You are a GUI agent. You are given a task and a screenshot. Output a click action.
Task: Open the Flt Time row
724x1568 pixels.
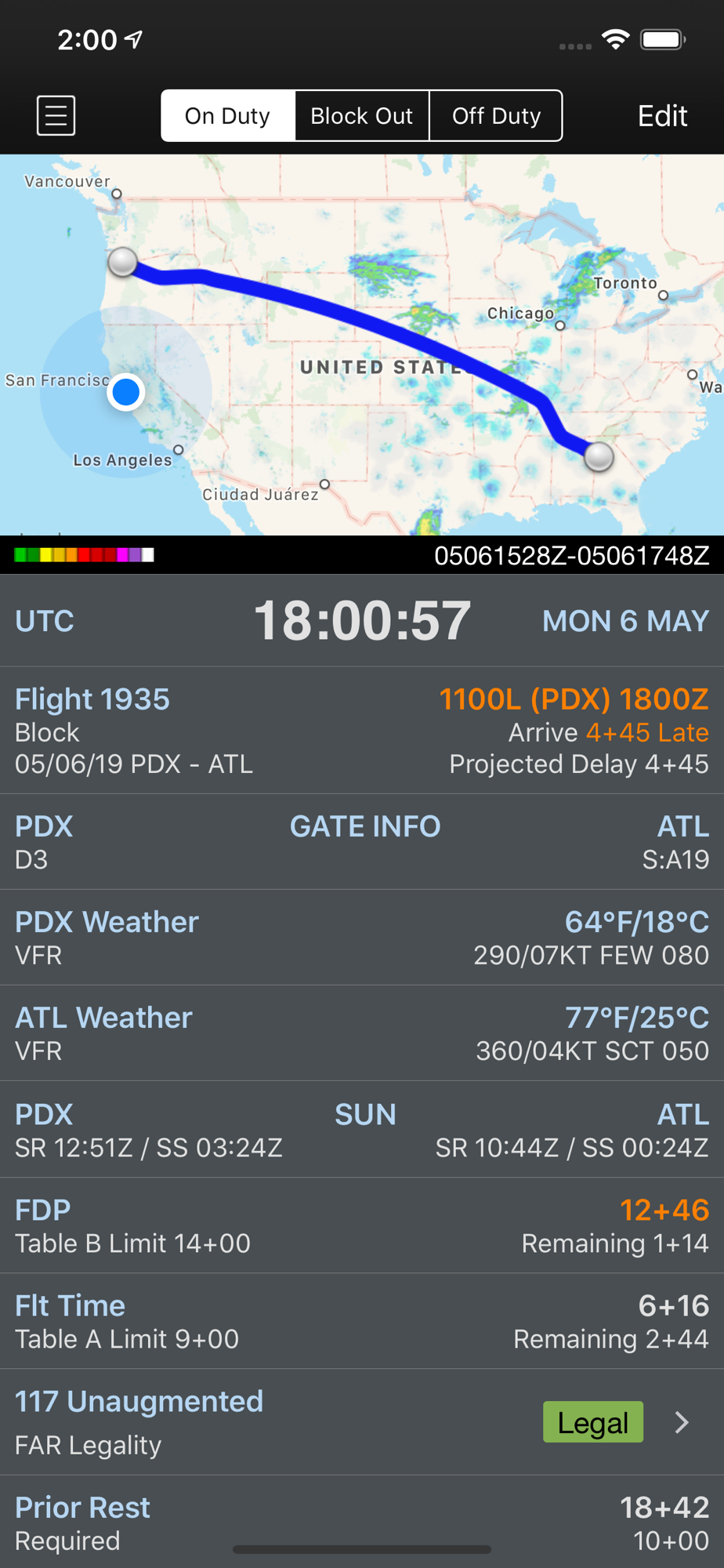tap(362, 1321)
